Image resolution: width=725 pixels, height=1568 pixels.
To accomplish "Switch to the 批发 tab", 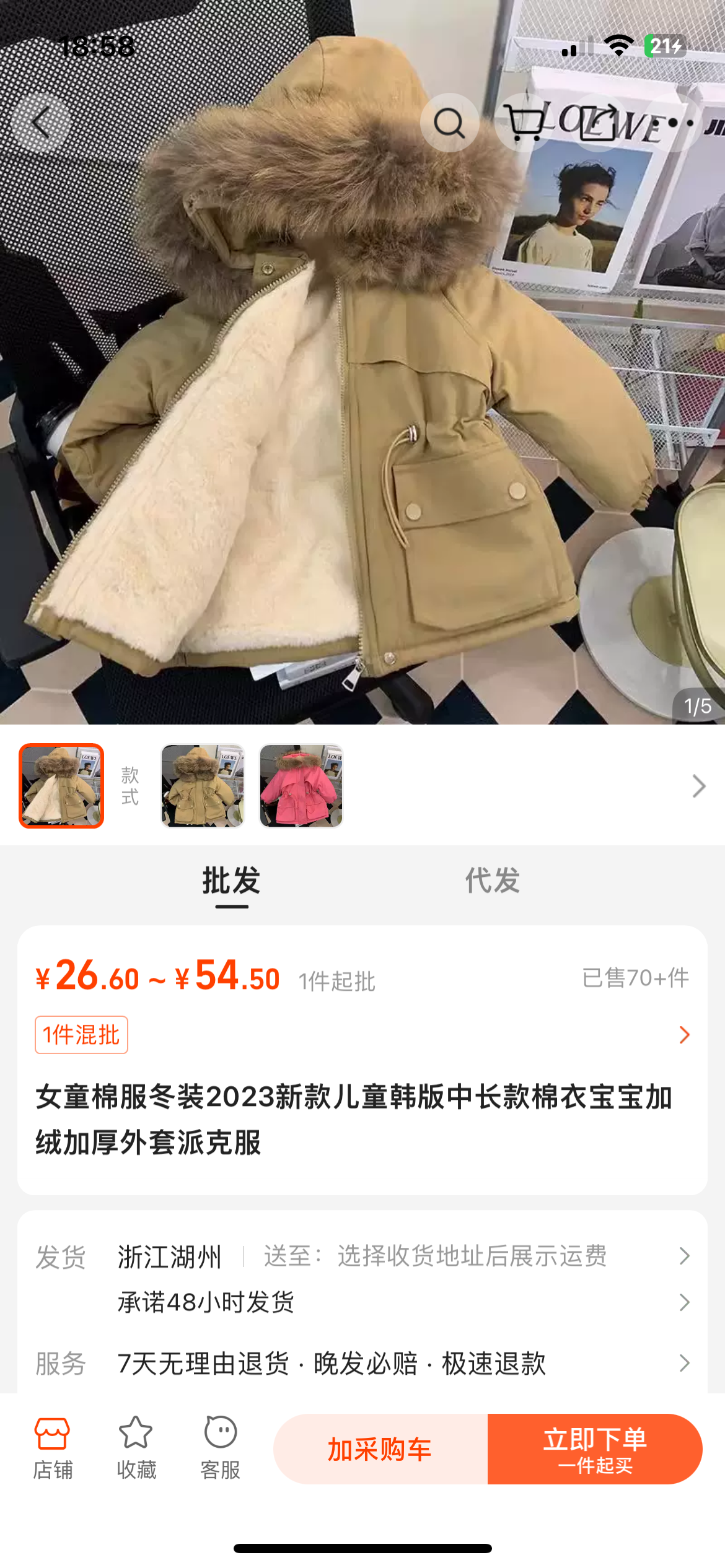I will point(232,881).
